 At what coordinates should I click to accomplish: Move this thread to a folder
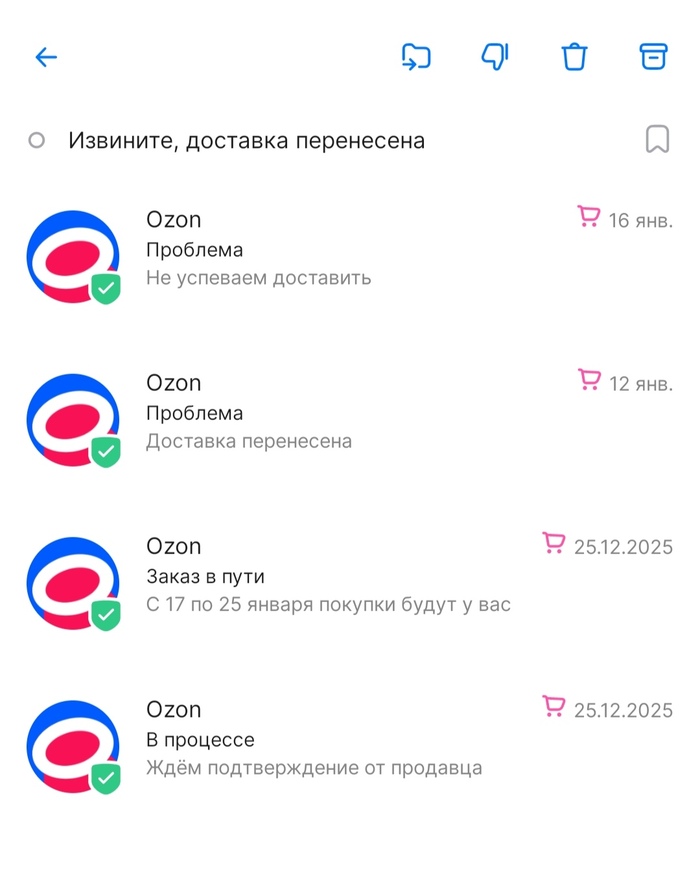point(416,57)
